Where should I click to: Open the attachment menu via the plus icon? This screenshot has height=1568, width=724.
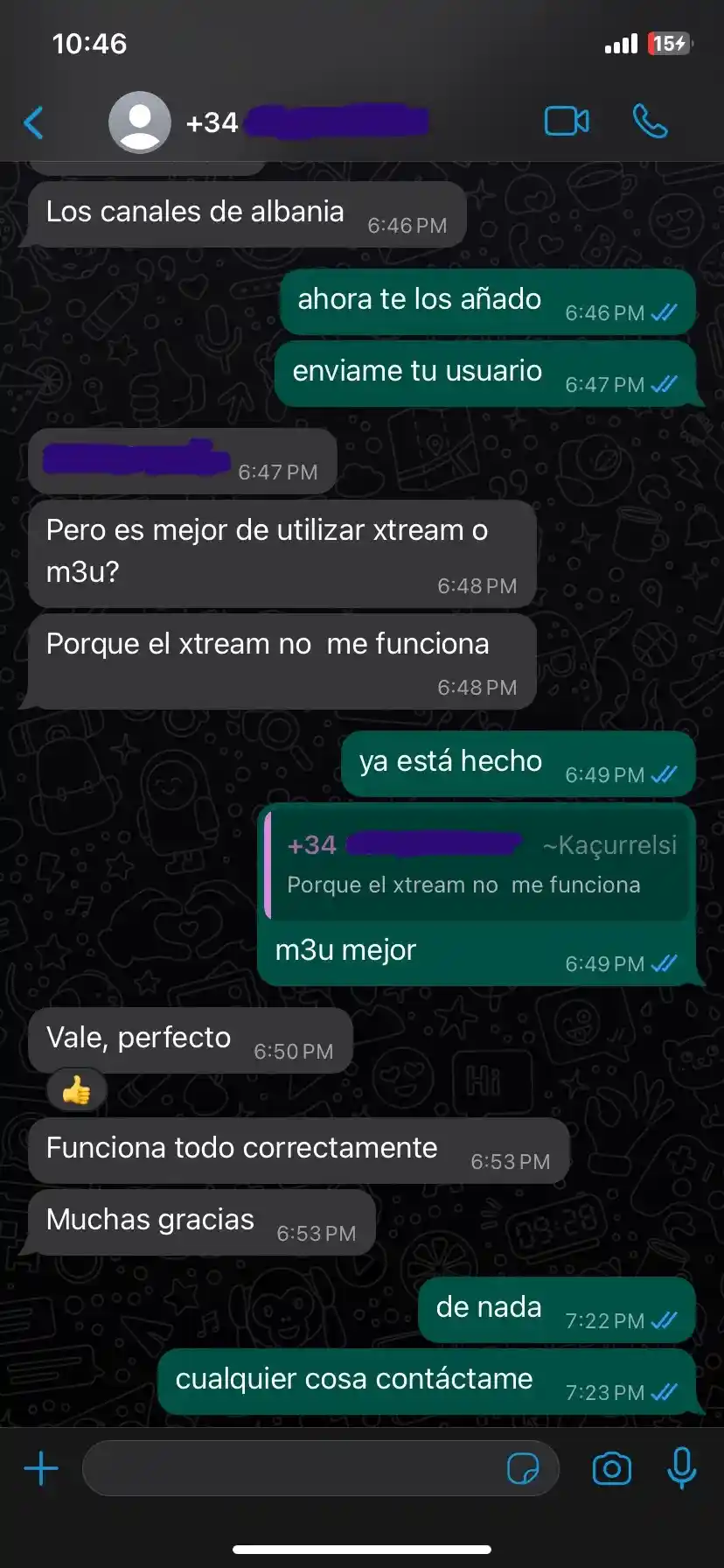[40, 1468]
